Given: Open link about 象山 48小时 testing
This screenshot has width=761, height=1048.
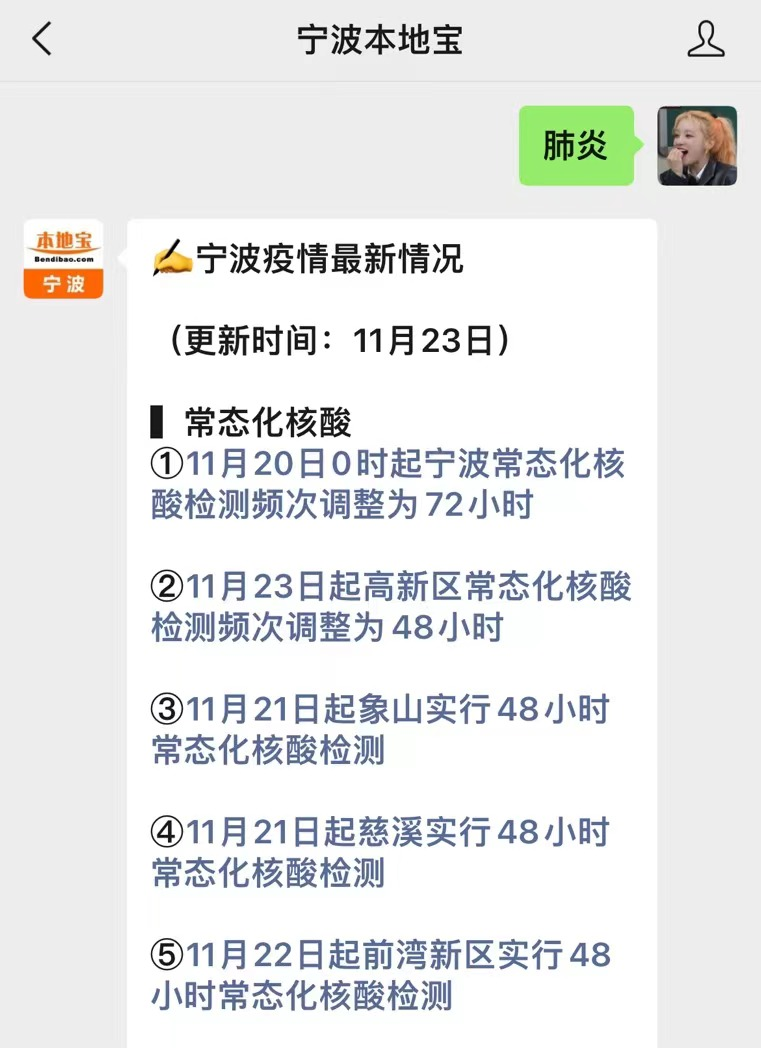Looking at the screenshot, I should tap(380, 730).
